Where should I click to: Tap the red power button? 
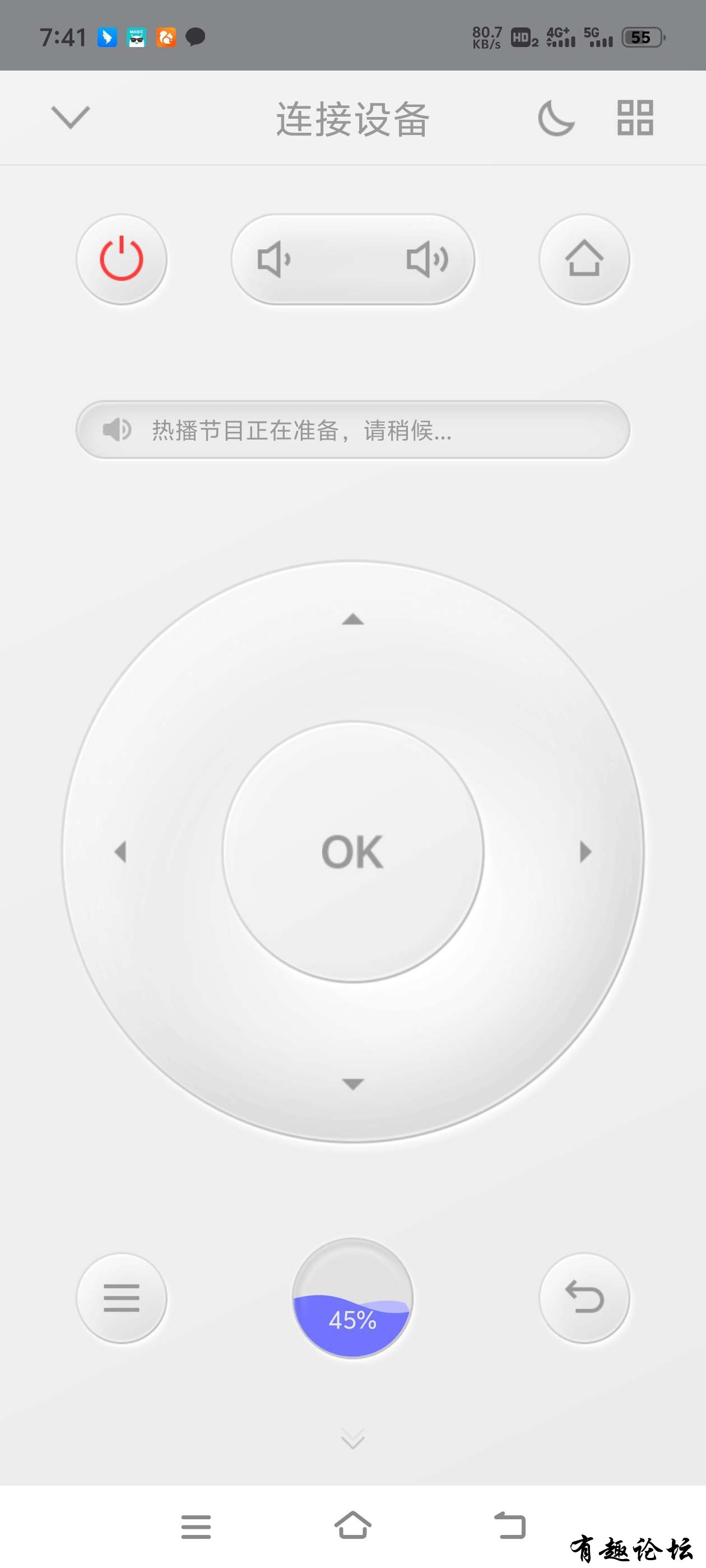pyautogui.click(x=121, y=259)
